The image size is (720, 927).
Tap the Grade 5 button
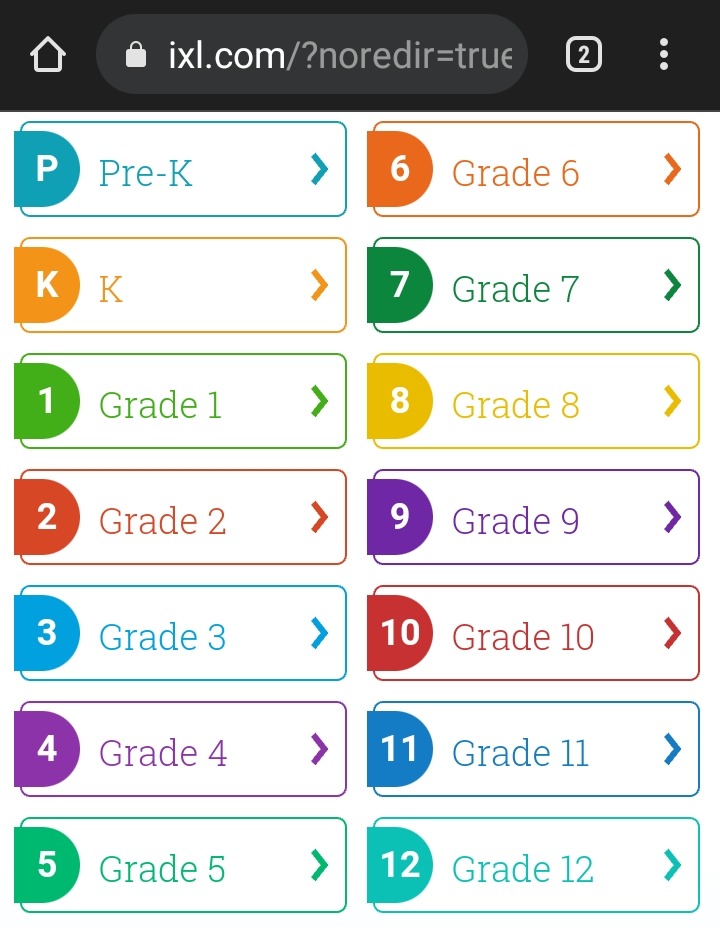pos(182,866)
